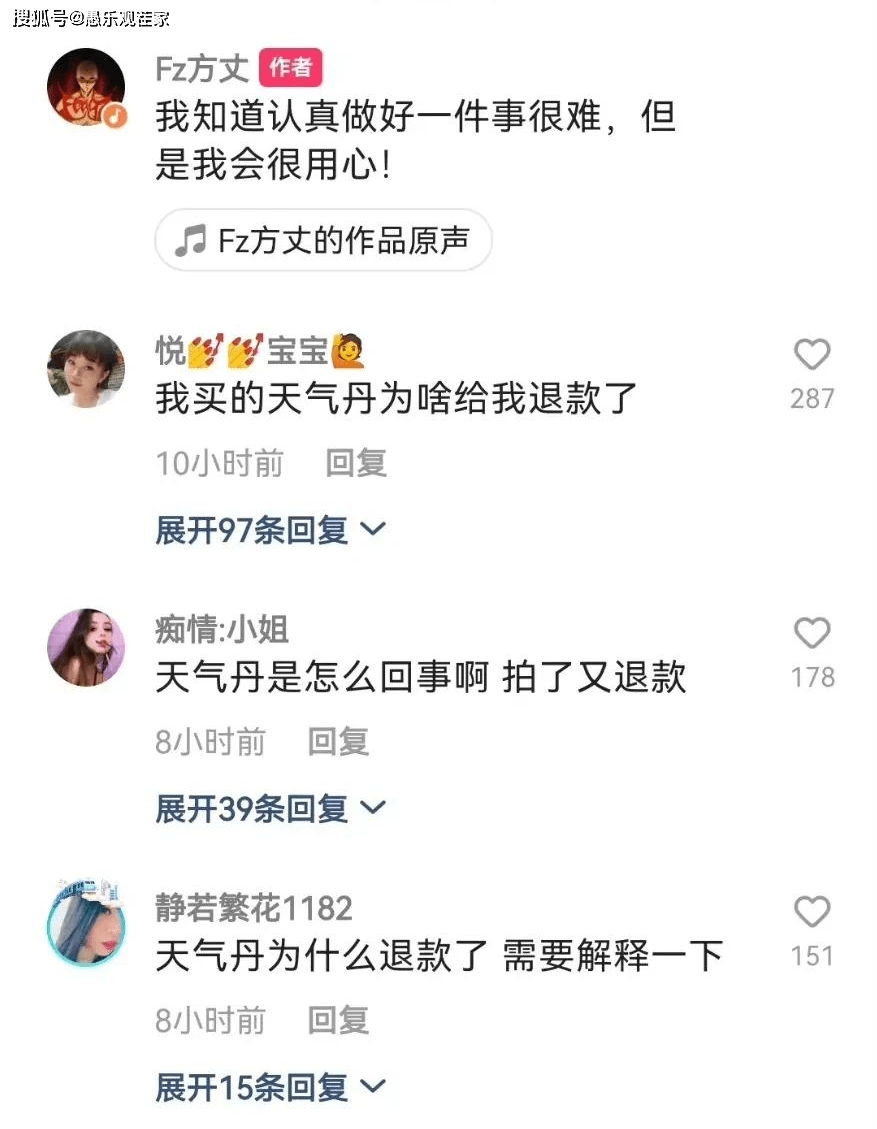Image resolution: width=877 pixels, height=1129 pixels.
Task: Reply to 悦宝宝's comment
Action: click(355, 463)
